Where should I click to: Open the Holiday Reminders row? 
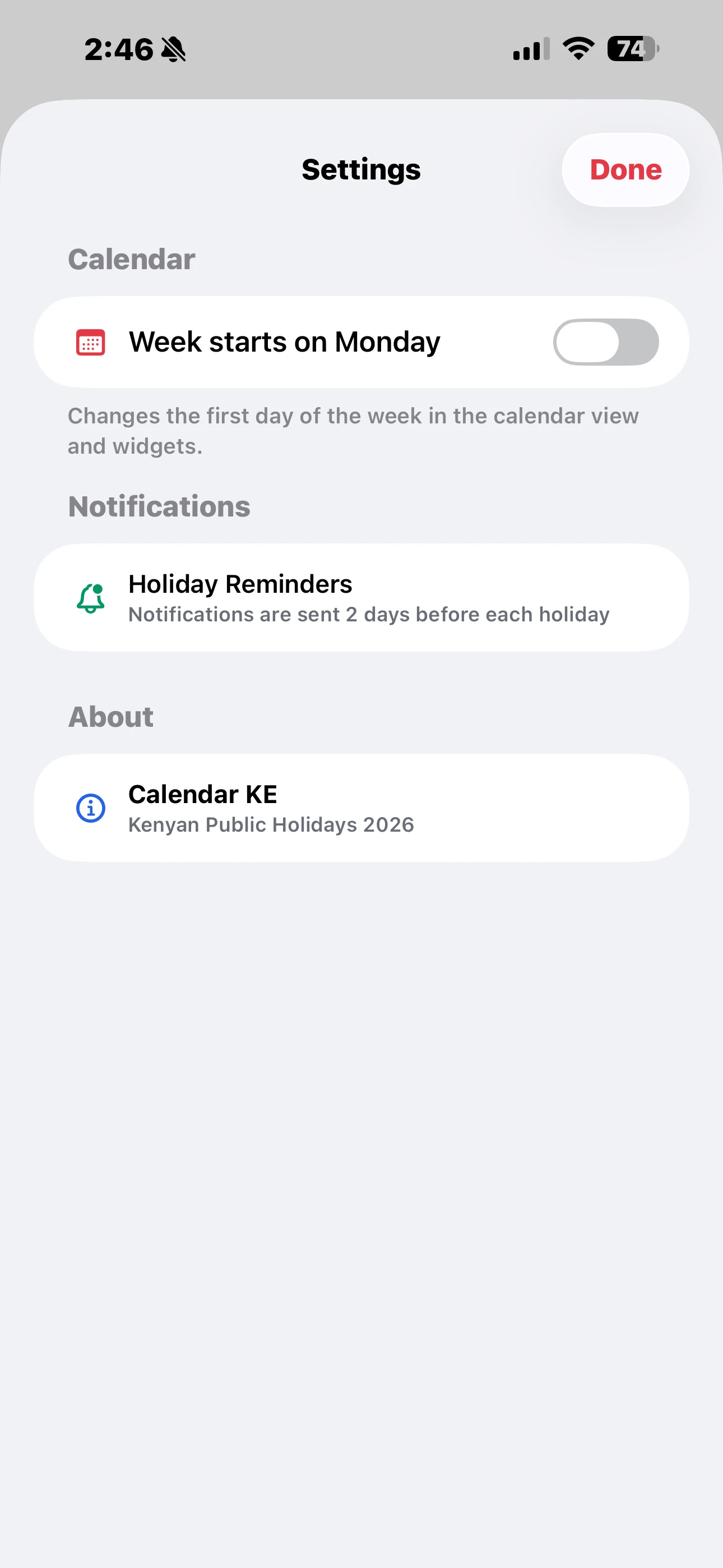pyautogui.click(x=361, y=598)
